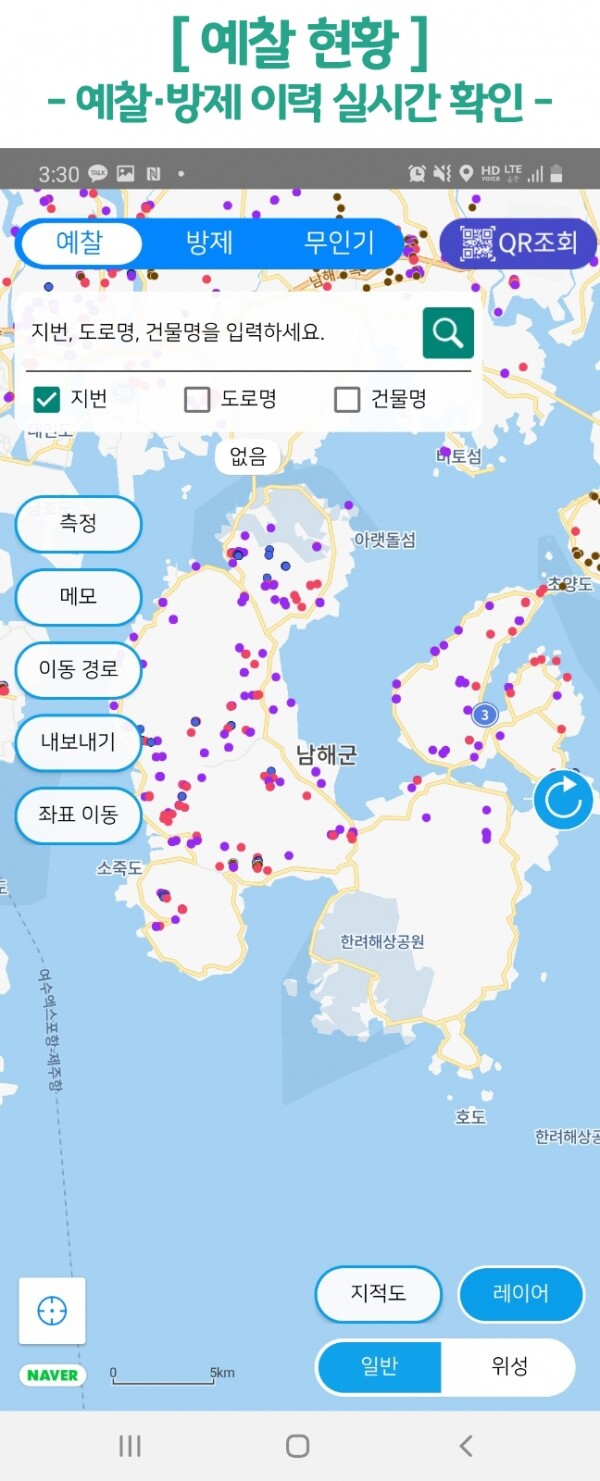The height and width of the screenshot is (1481, 600).
Task: Tap the green magnifier search button
Action: coord(447,333)
